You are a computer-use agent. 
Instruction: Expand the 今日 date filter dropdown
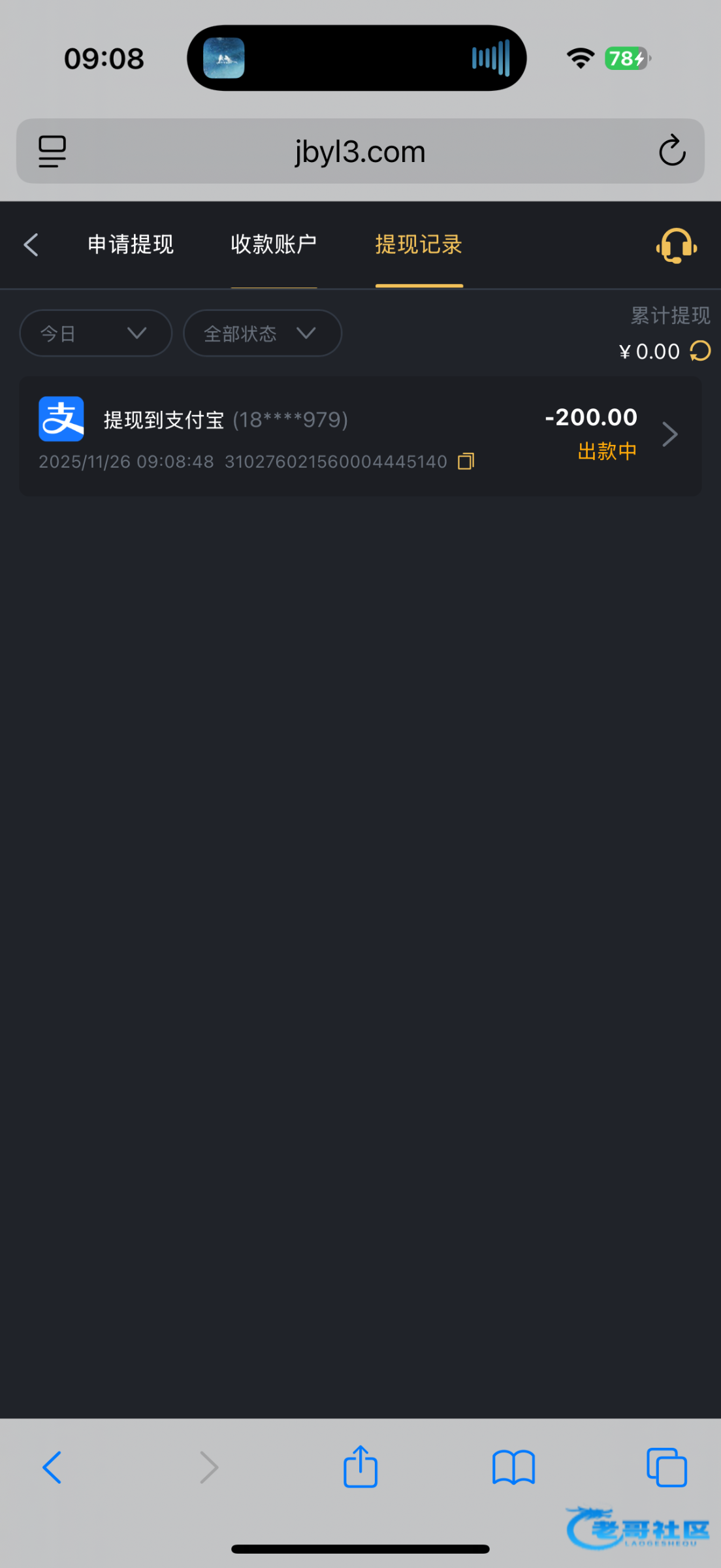(95, 333)
